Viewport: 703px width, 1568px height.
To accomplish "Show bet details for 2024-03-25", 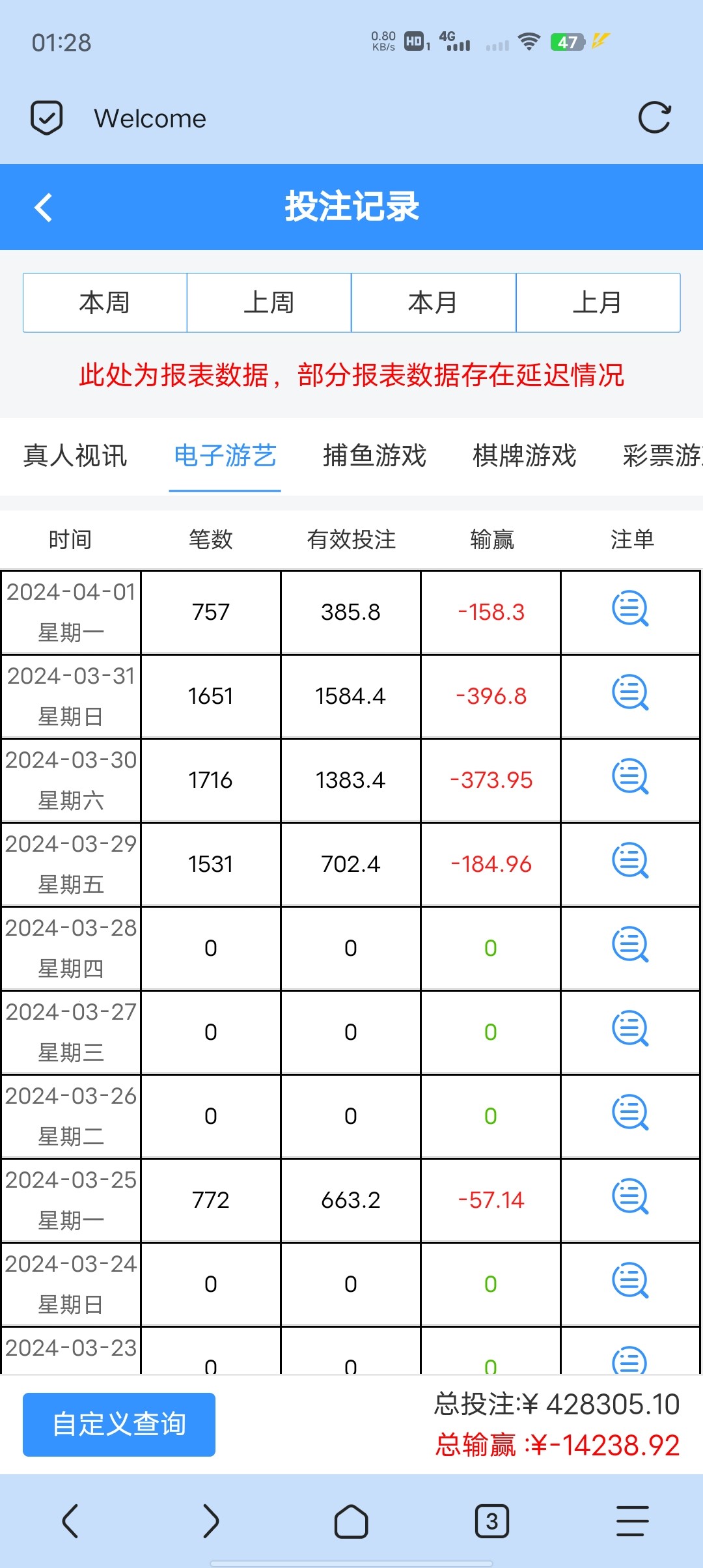I will pos(630,1197).
